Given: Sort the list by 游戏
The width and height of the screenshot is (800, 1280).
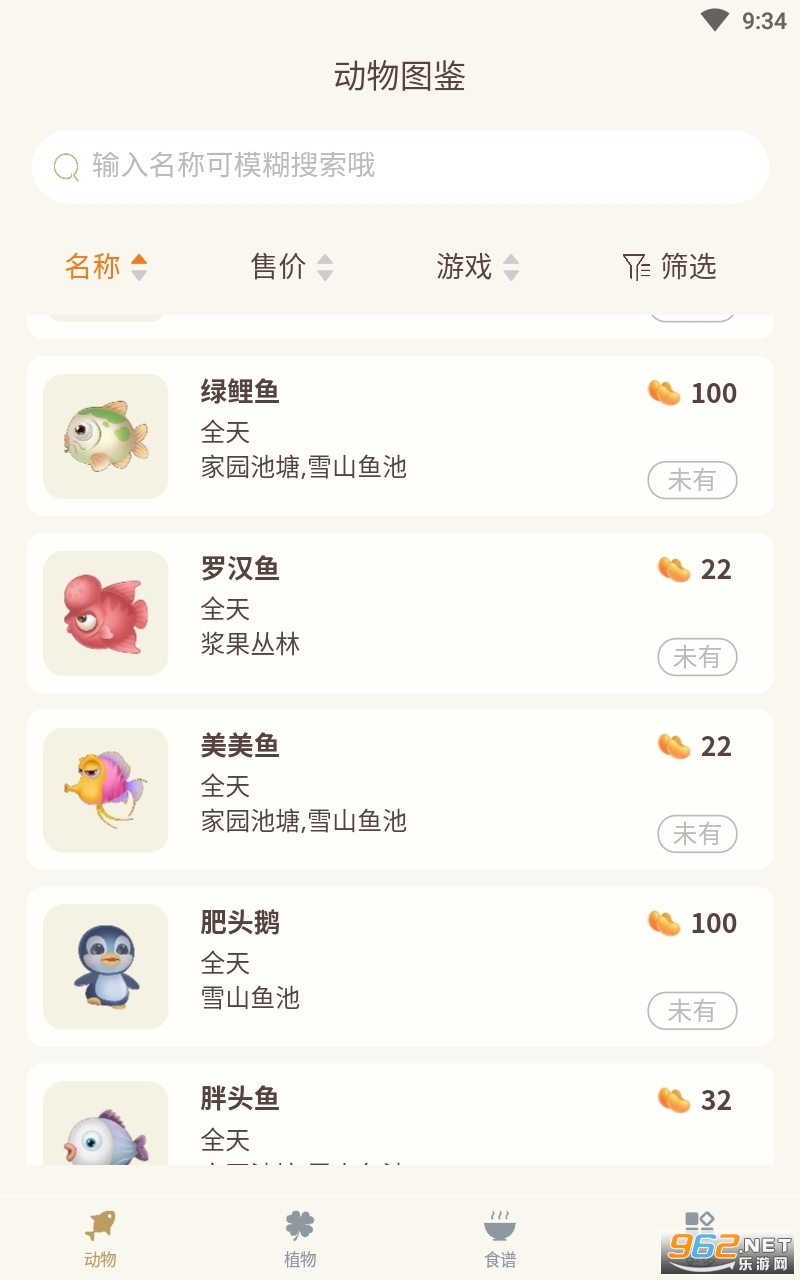Looking at the screenshot, I should [x=477, y=267].
